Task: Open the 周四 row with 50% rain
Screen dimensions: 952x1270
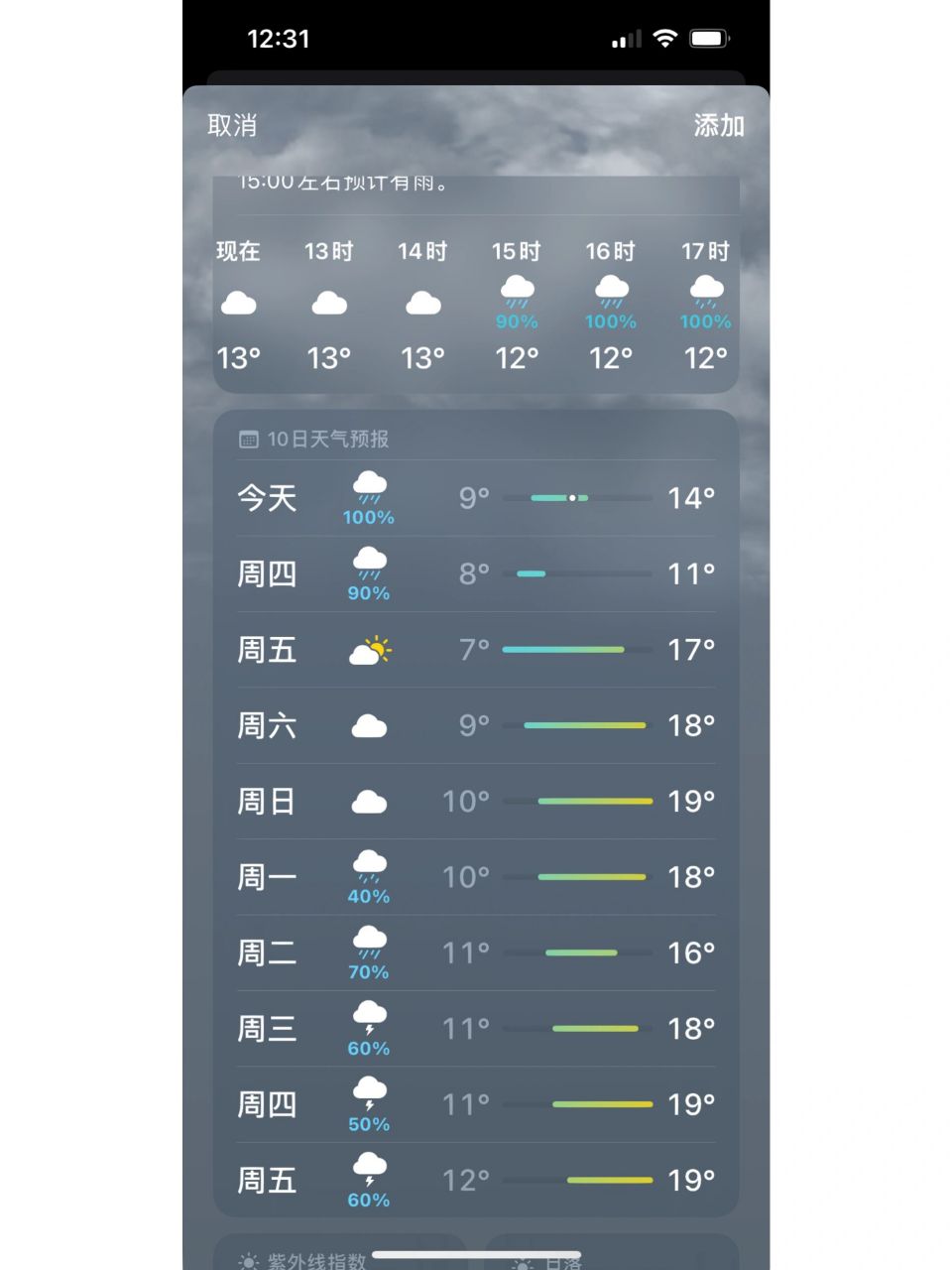Action: pyautogui.click(x=474, y=1104)
